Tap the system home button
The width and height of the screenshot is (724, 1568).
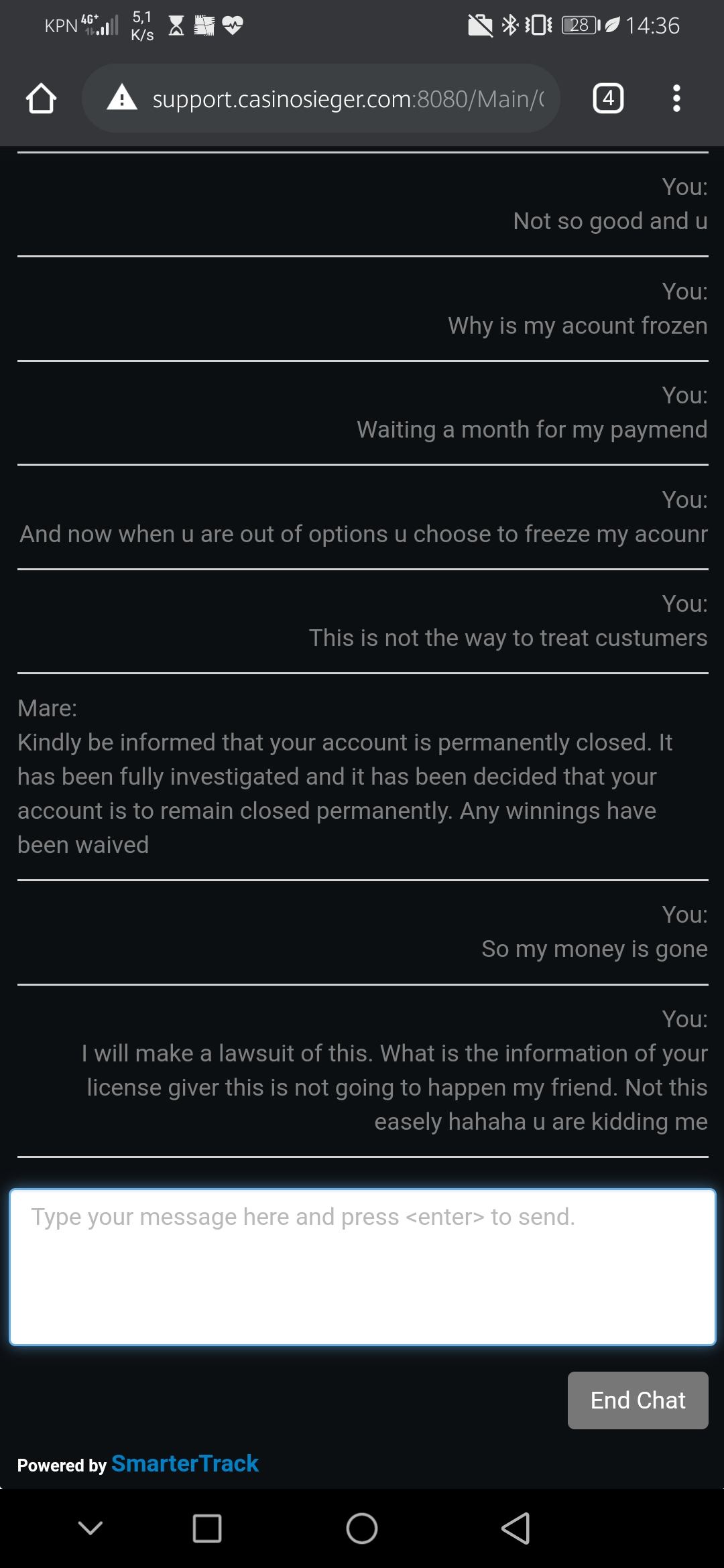[362, 1528]
